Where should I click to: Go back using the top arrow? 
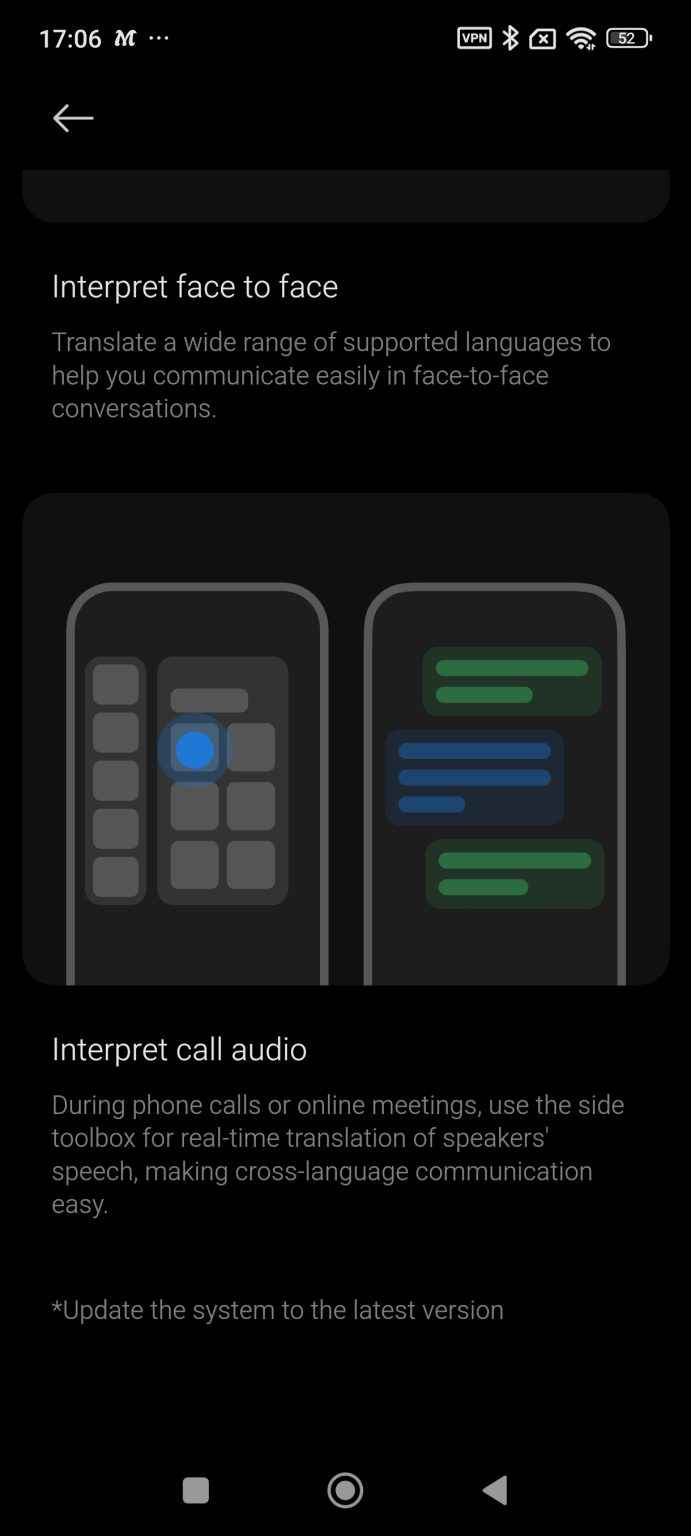coord(73,118)
